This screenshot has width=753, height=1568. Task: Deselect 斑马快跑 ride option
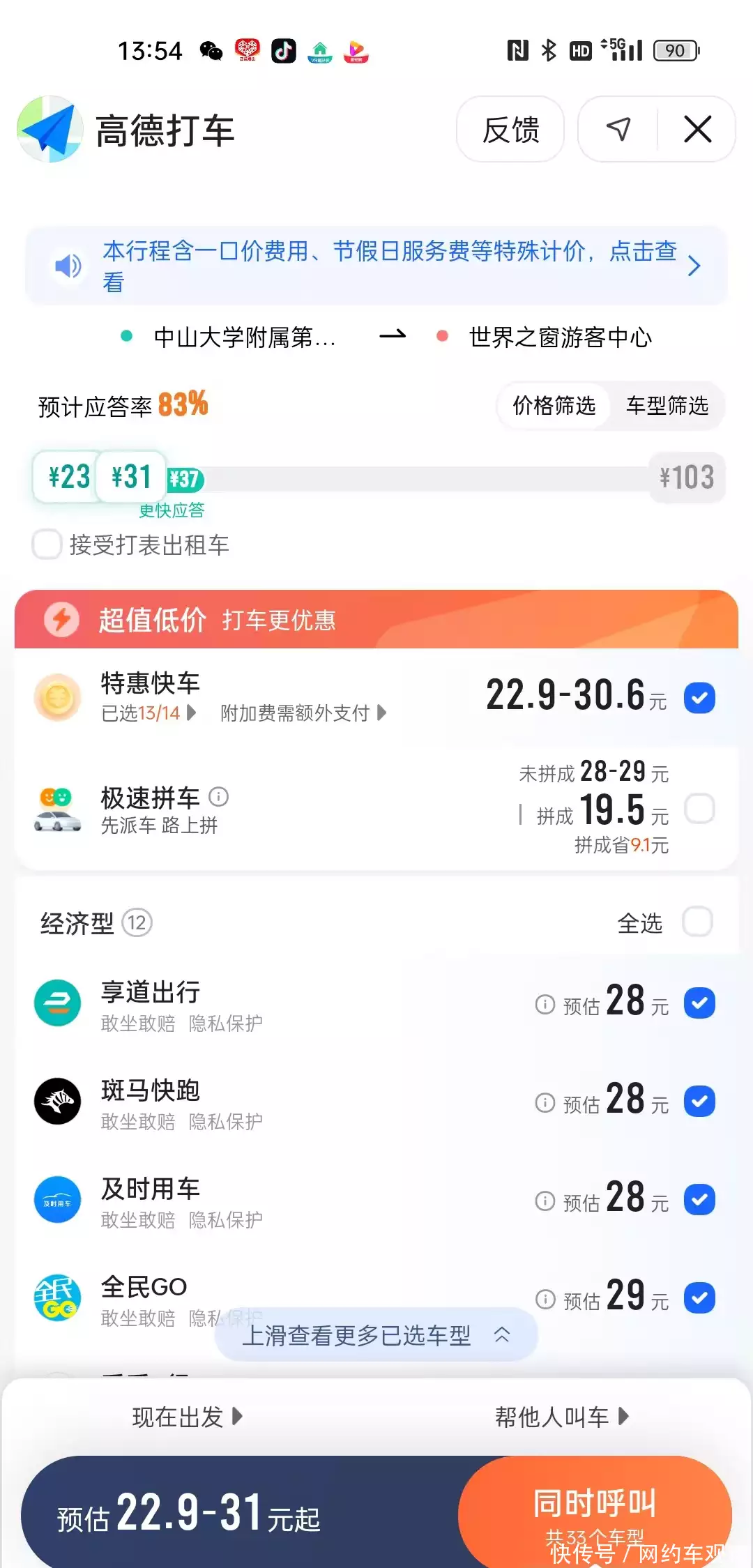(699, 1102)
